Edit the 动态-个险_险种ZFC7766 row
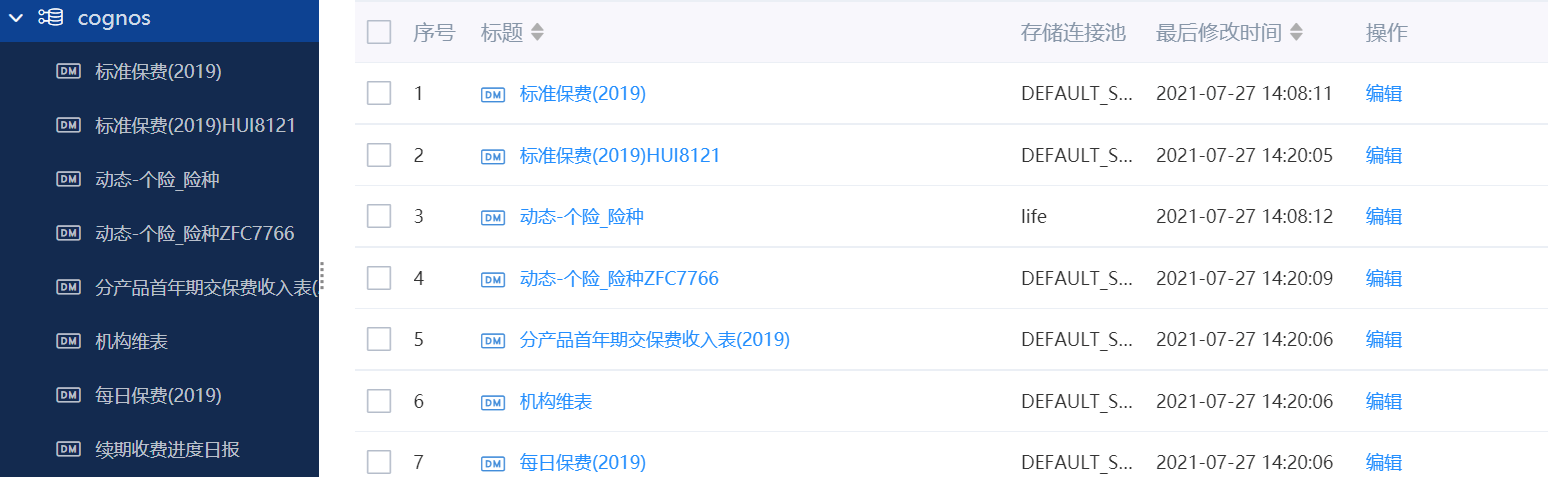Viewport: 1548px width, 477px height. (1383, 278)
